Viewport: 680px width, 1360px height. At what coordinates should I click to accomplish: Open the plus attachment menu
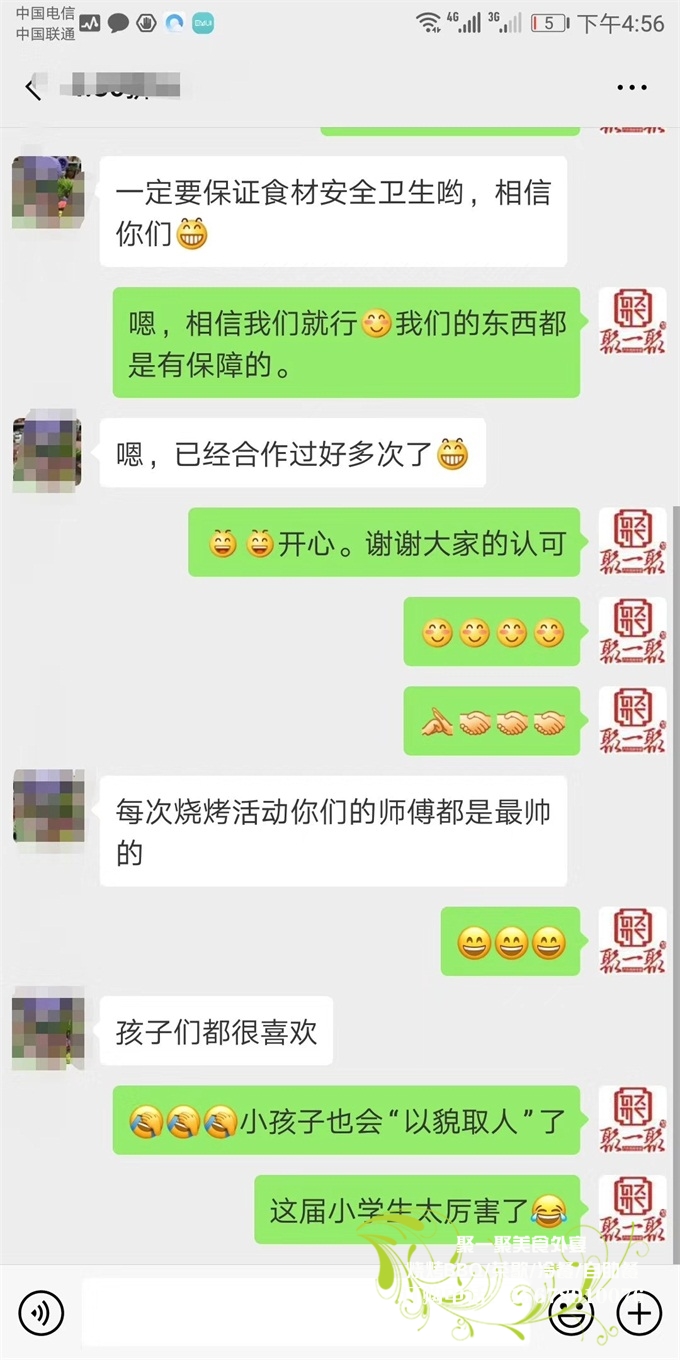tap(639, 1312)
